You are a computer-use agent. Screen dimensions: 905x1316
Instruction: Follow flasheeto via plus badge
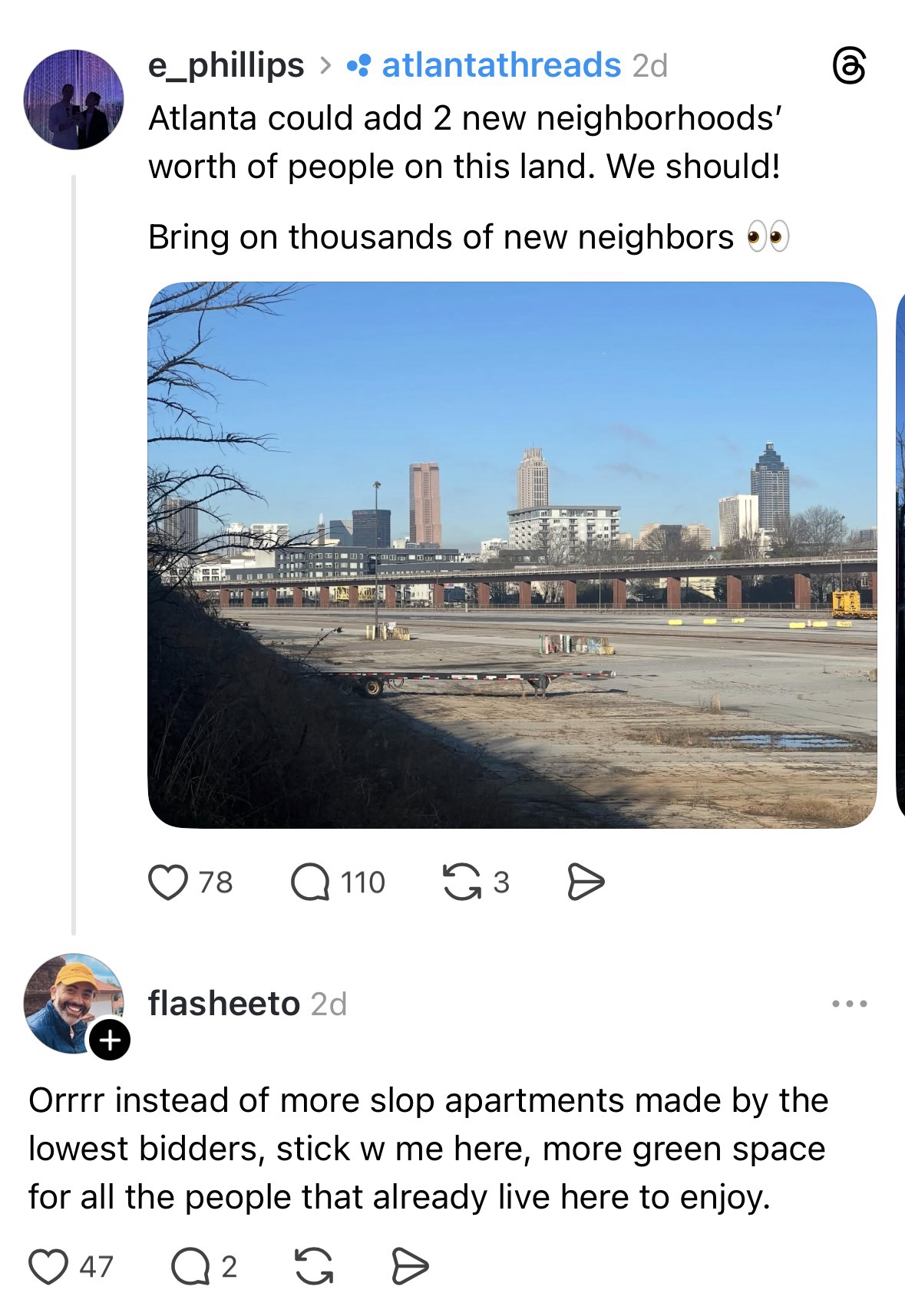click(x=110, y=1041)
